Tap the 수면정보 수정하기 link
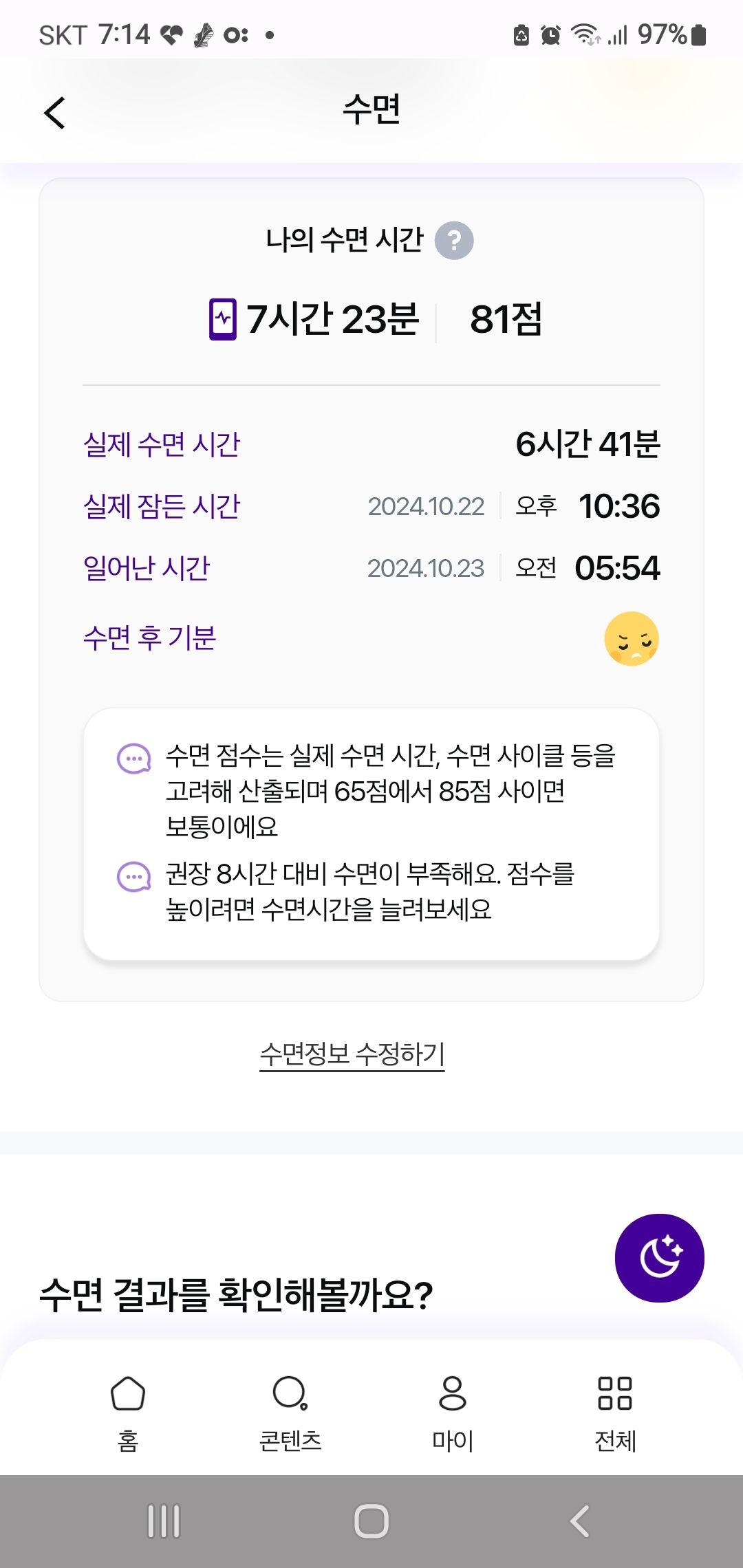The image size is (743, 1568). pos(352,1054)
